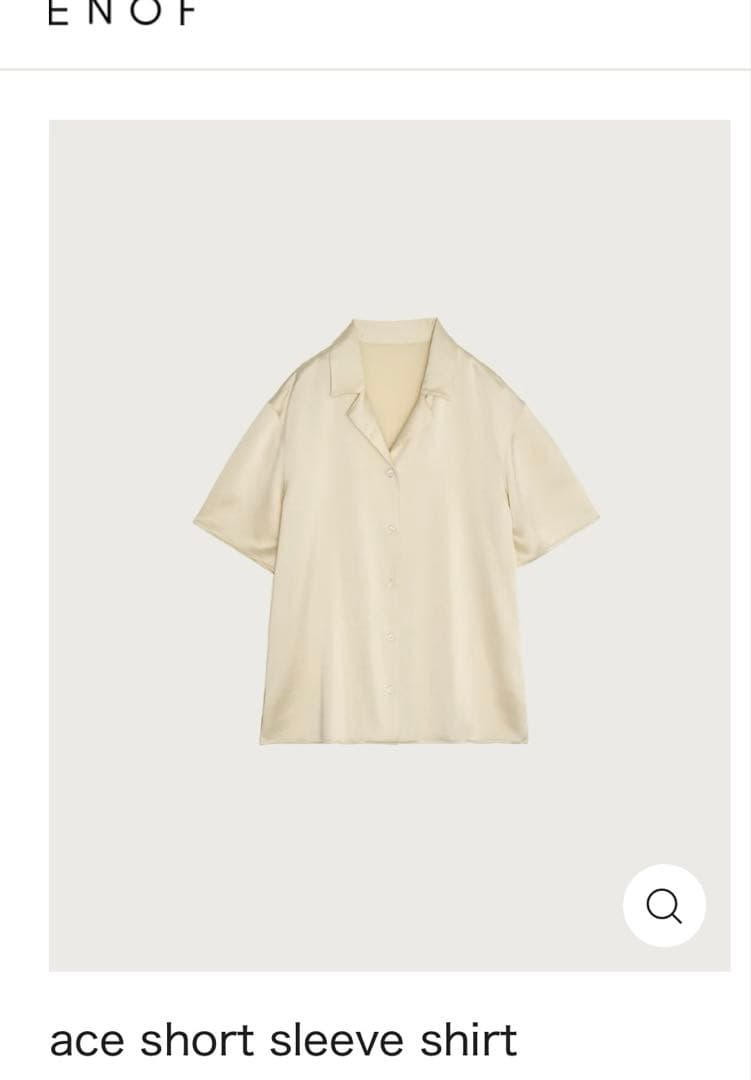Viewport: 751px width, 1080px height.
Task: Select the 'ace short sleeve shirt' title
Action: [283, 1040]
